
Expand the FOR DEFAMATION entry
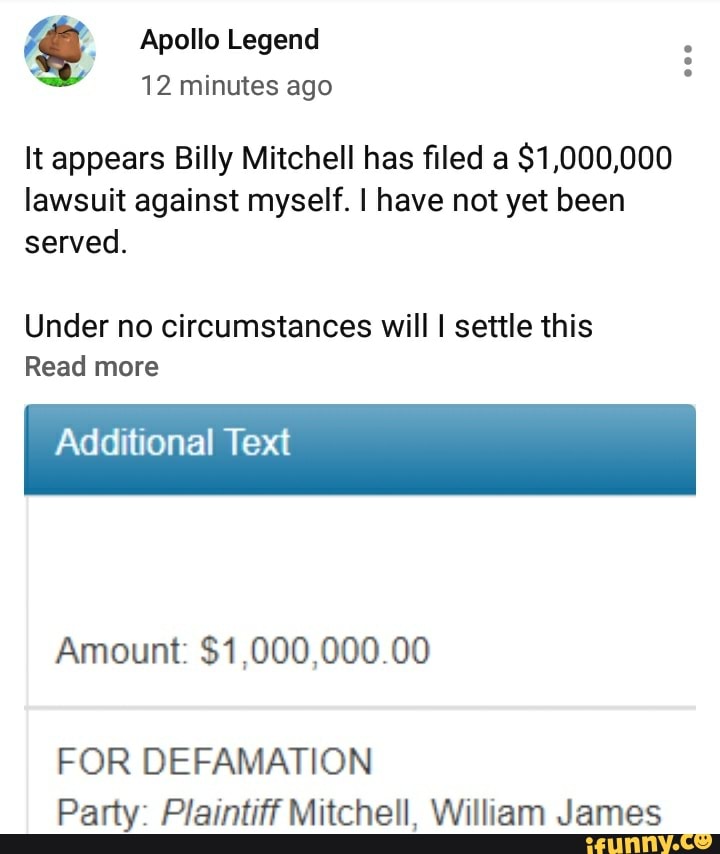(215, 762)
